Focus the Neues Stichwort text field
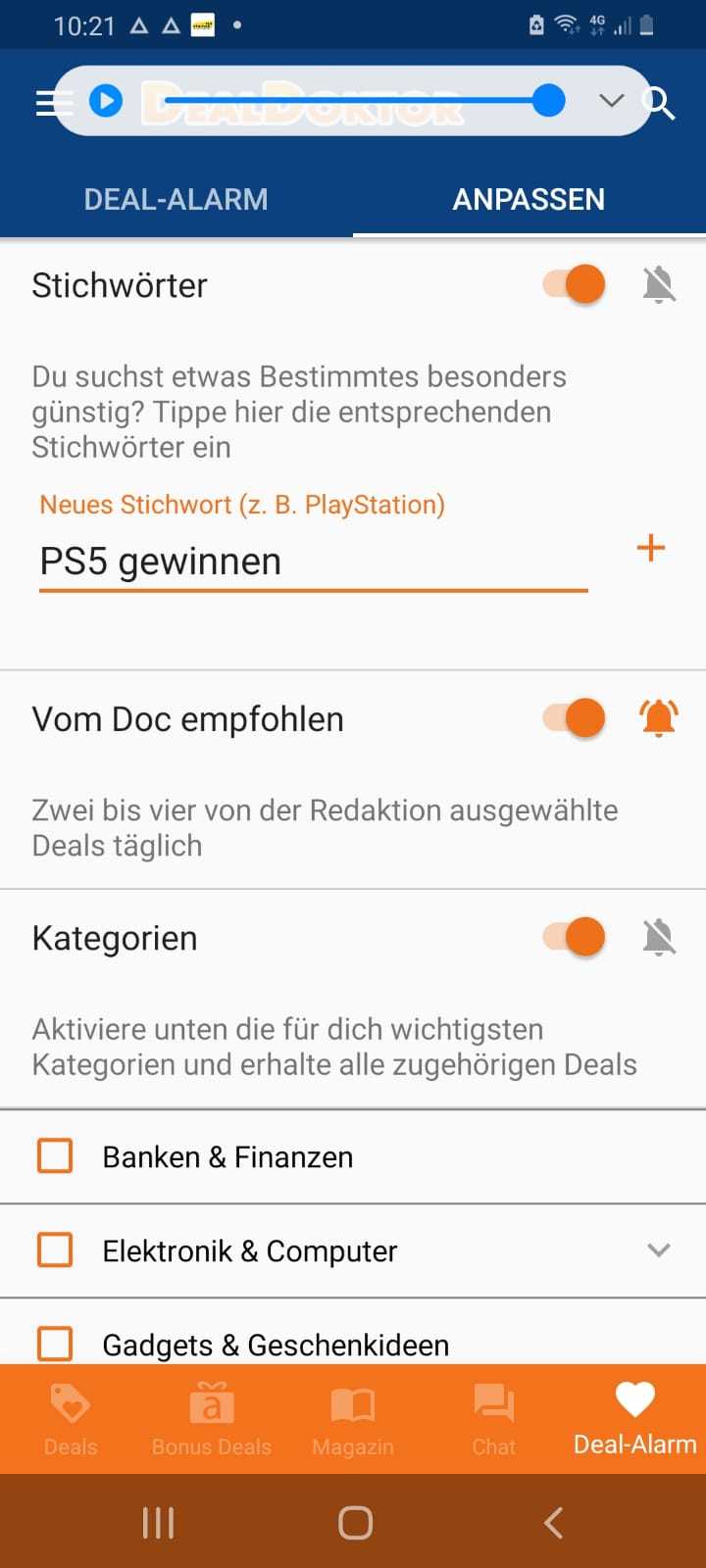The image size is (706, 1568). tap(313, 563)
